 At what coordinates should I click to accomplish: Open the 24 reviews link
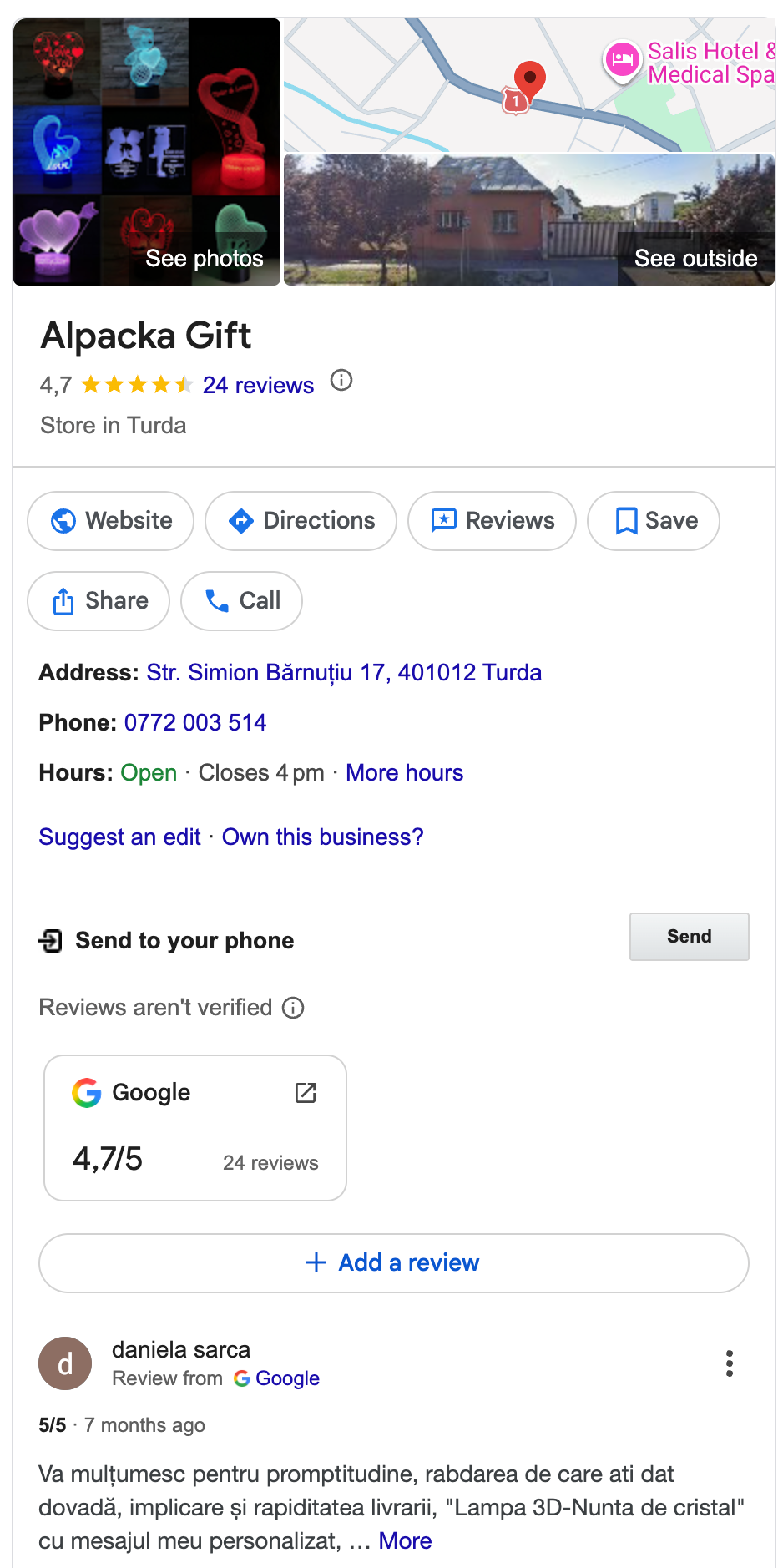(x=258, y=385)
